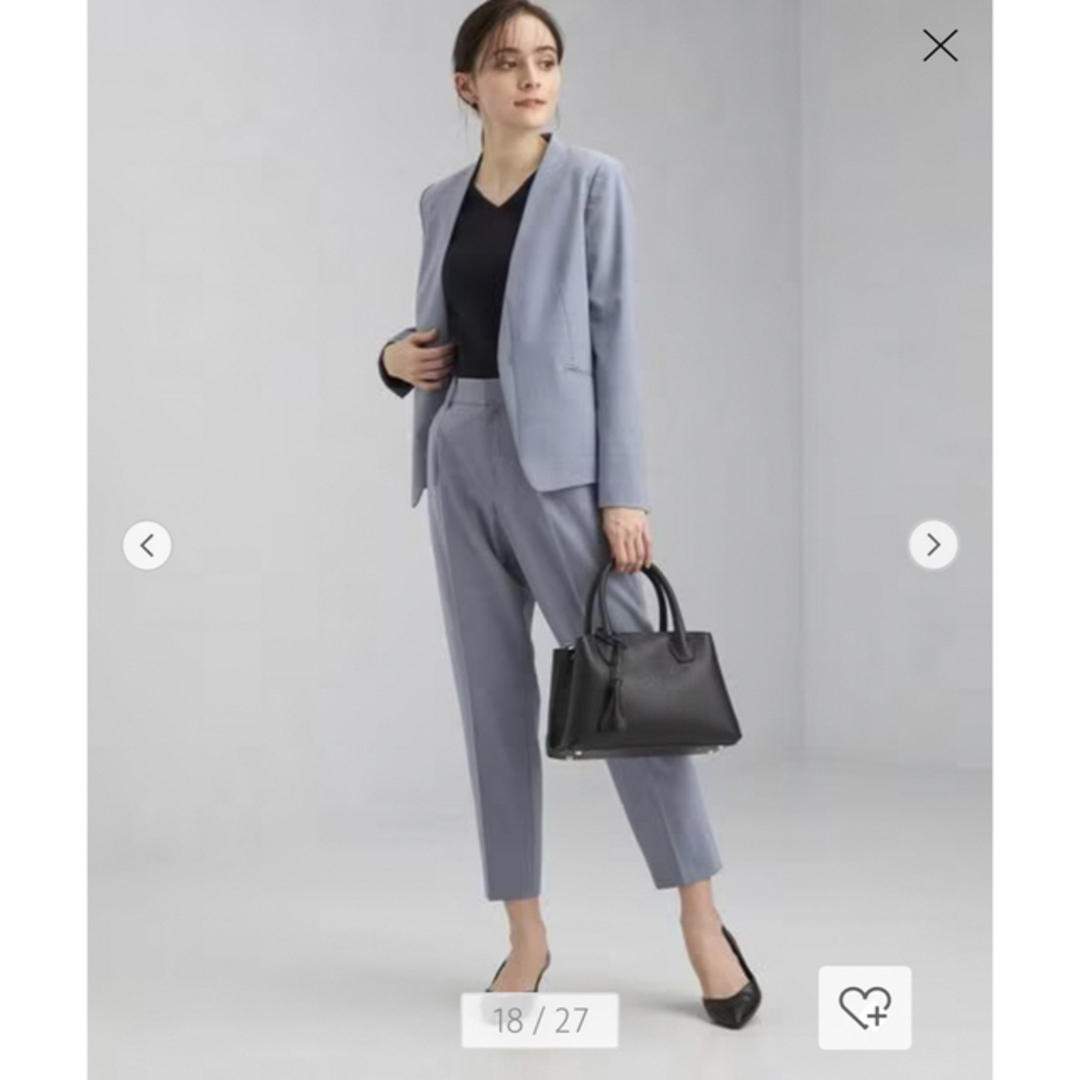Go to the previous photo
Viewport: 1080px width, 1080px height.
[x=147, y=545]
